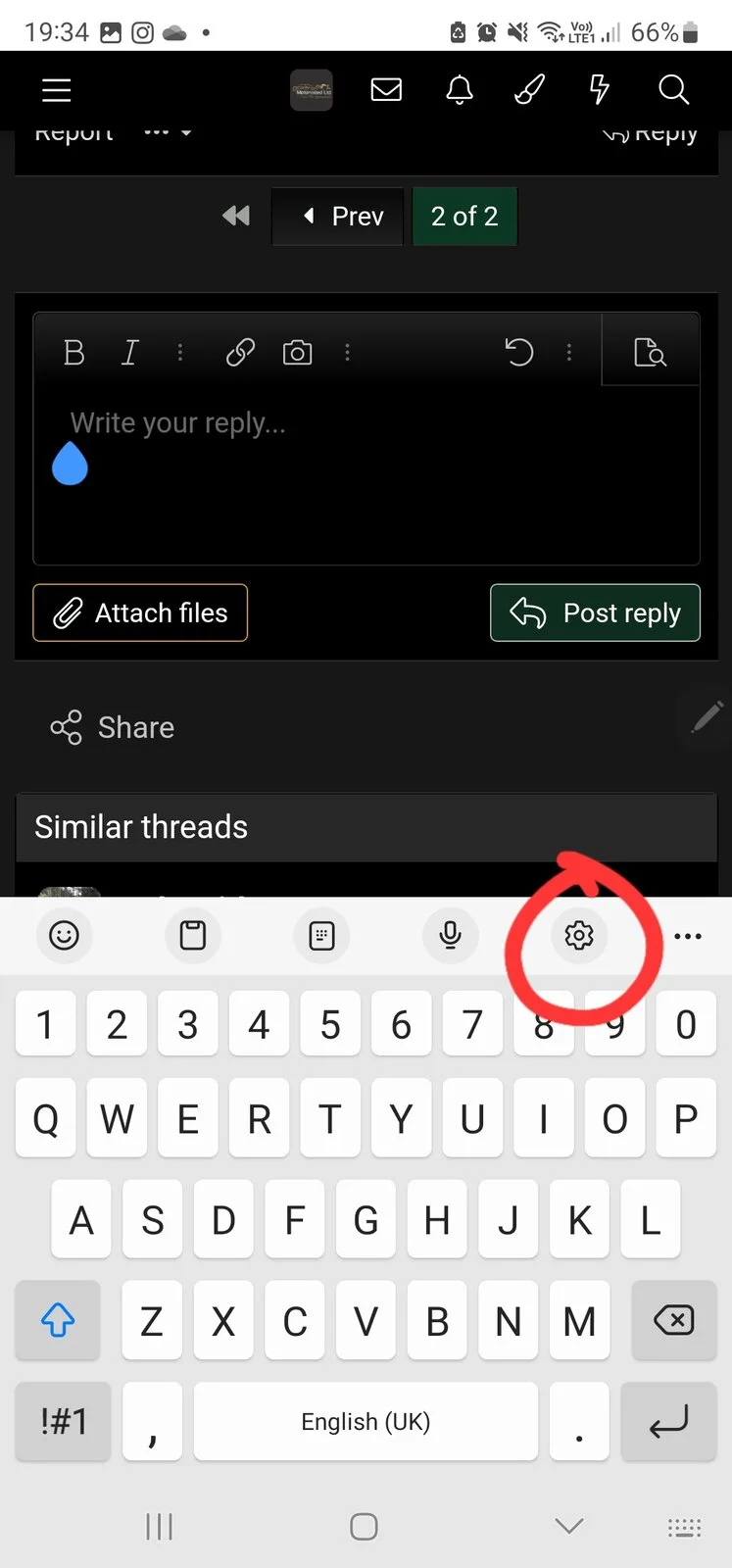Apply italic formatting in editor

click(128, 353)
